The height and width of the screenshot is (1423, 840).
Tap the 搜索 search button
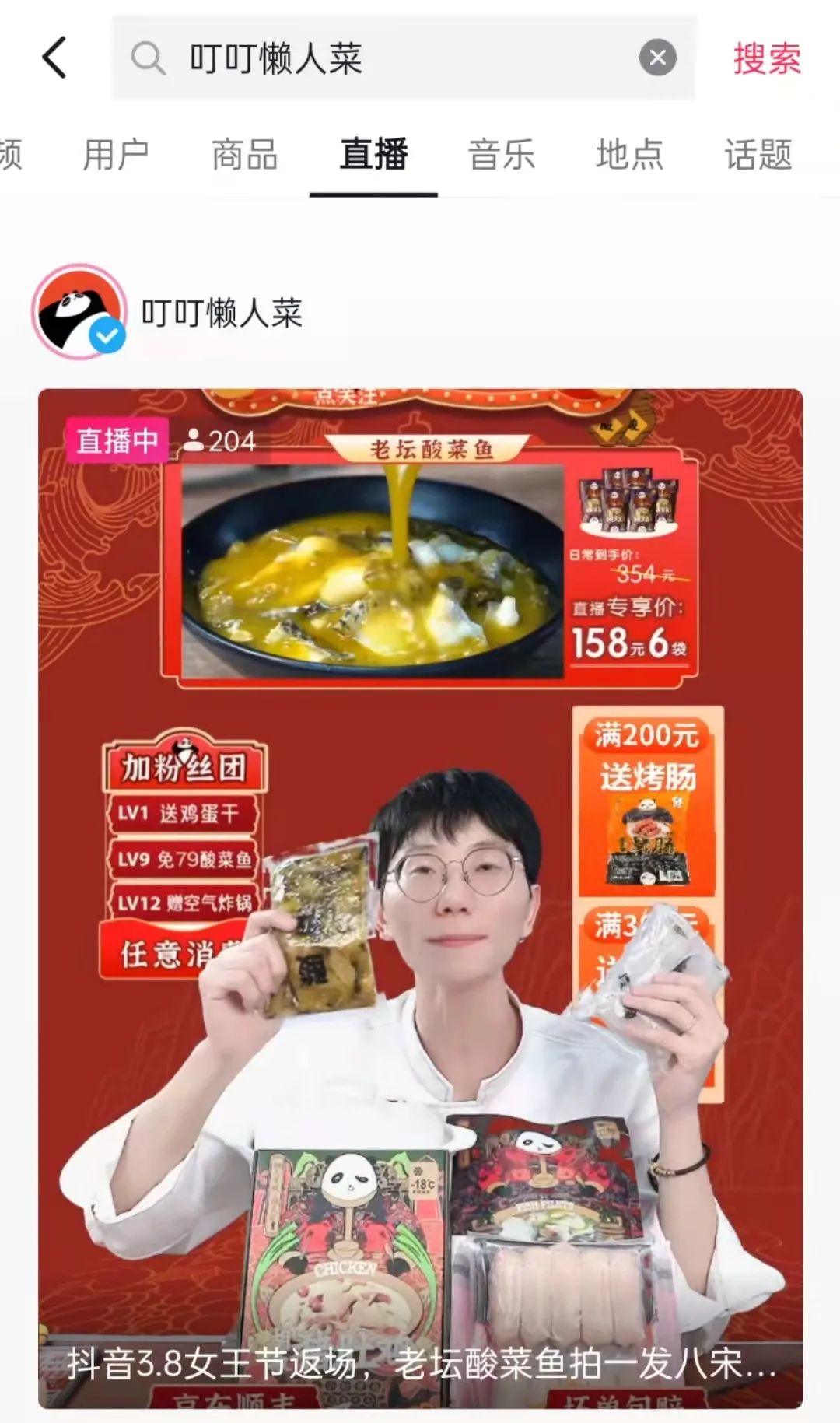pos(766,58)
